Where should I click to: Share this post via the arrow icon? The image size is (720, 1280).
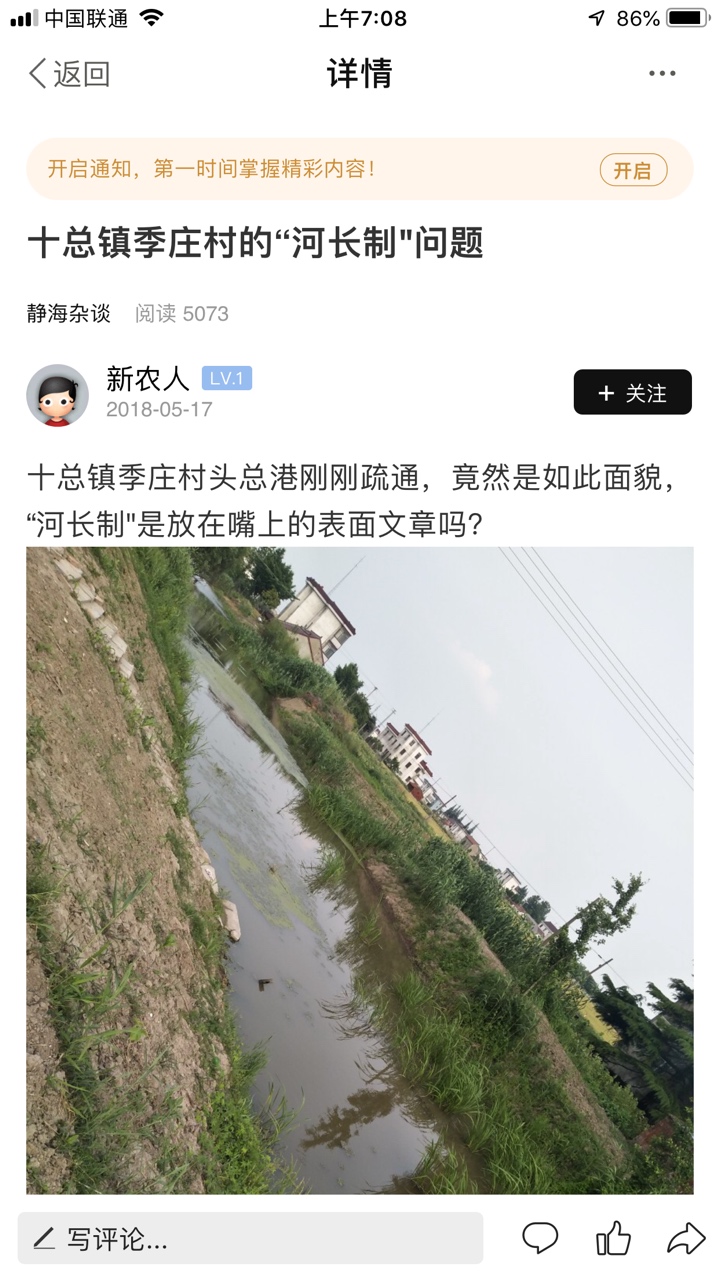pos(686,1239)
